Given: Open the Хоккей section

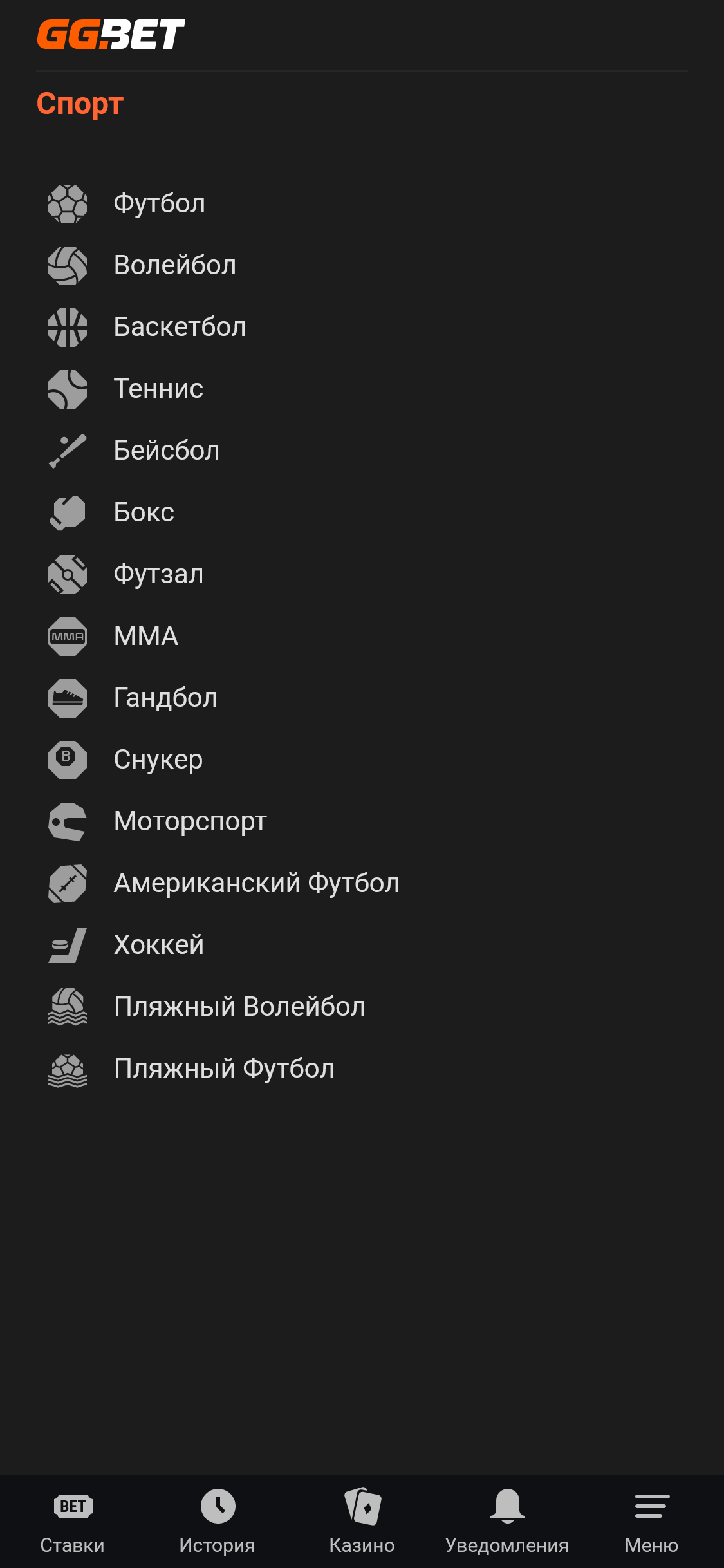Looking at the screenshot, I should [x=158, y=945].
